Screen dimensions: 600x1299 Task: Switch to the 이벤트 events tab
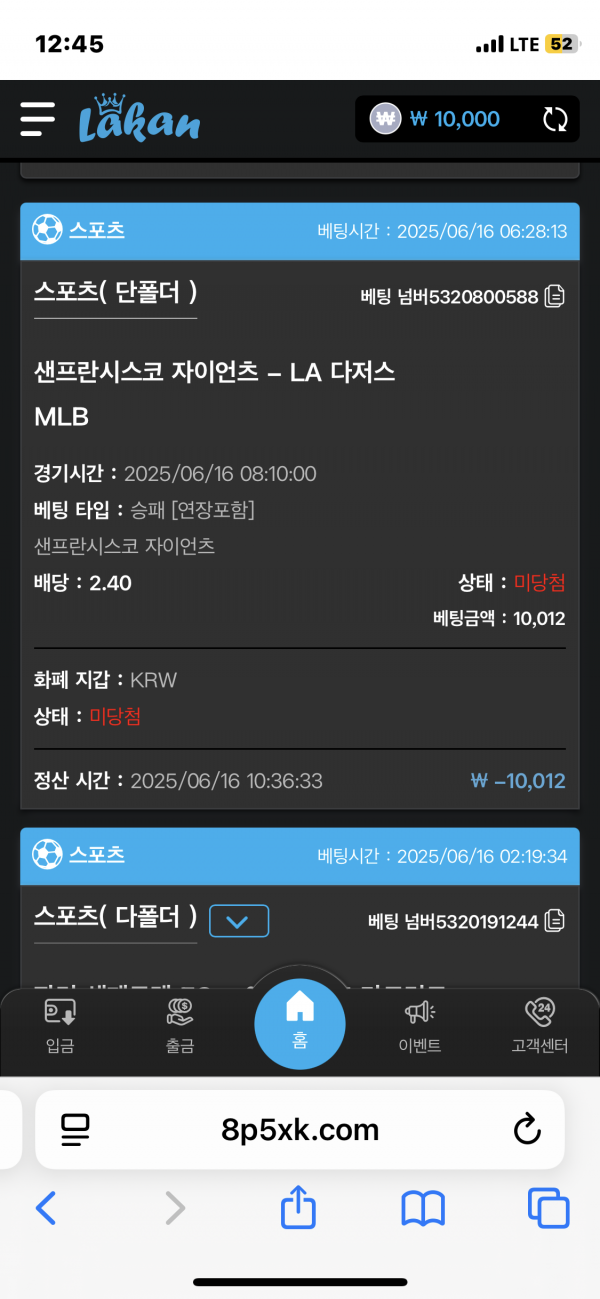click(420, 1027)
